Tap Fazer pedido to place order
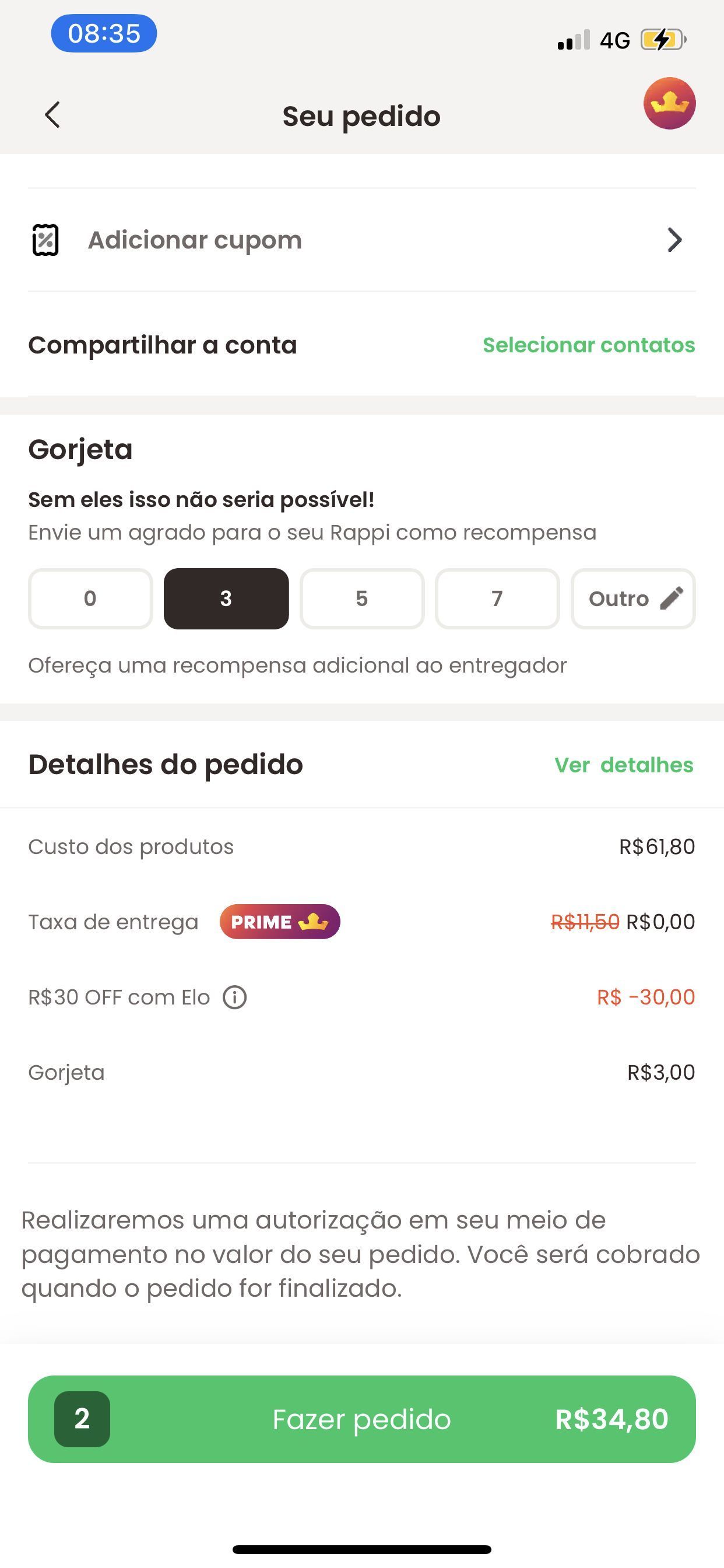Image resolution: width=724 pixels, height=1568 pixels. (x=361, y=1419)
